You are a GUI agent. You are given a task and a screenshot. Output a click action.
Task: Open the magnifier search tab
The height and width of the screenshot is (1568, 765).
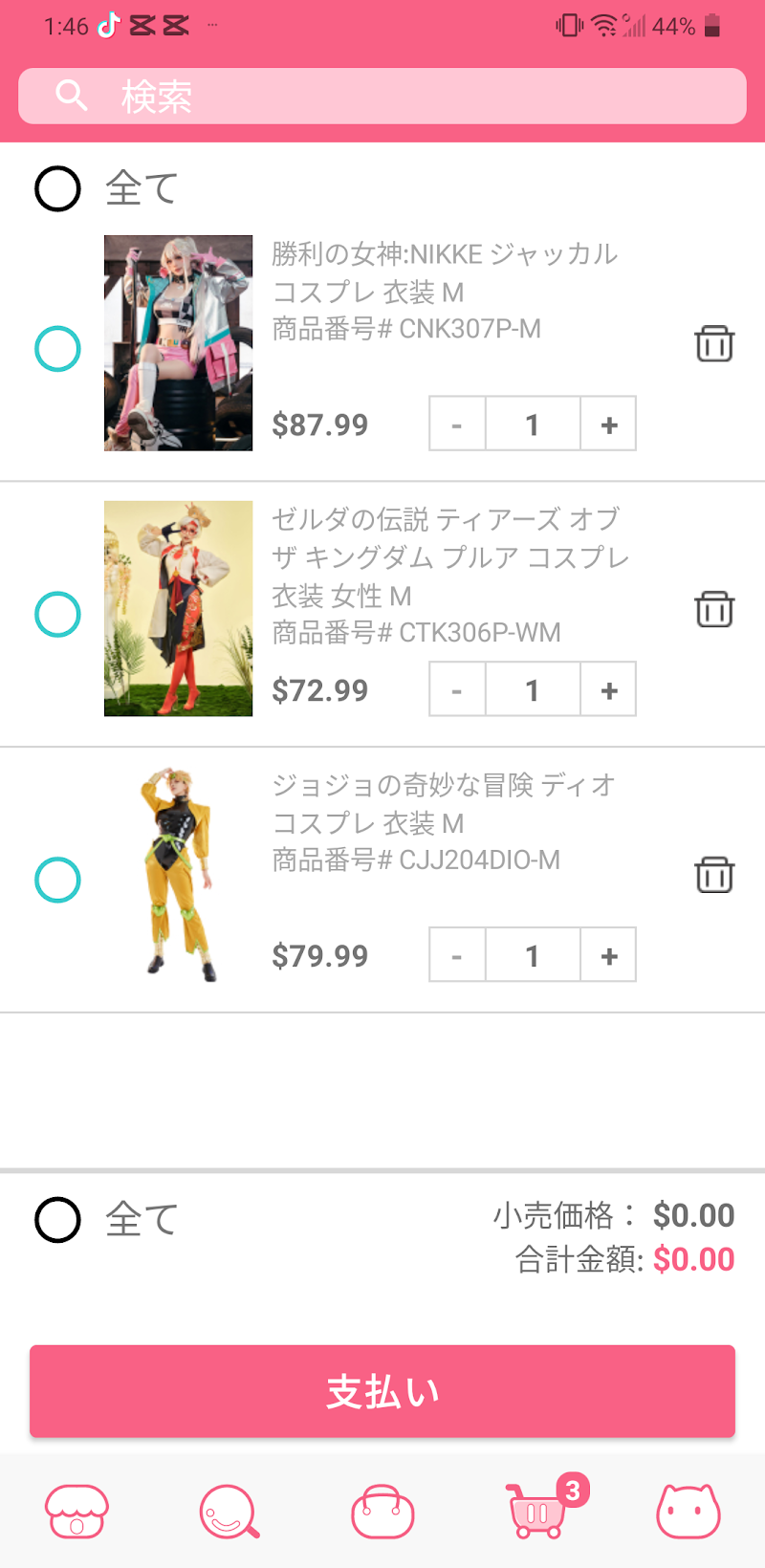coord(229,1512)
